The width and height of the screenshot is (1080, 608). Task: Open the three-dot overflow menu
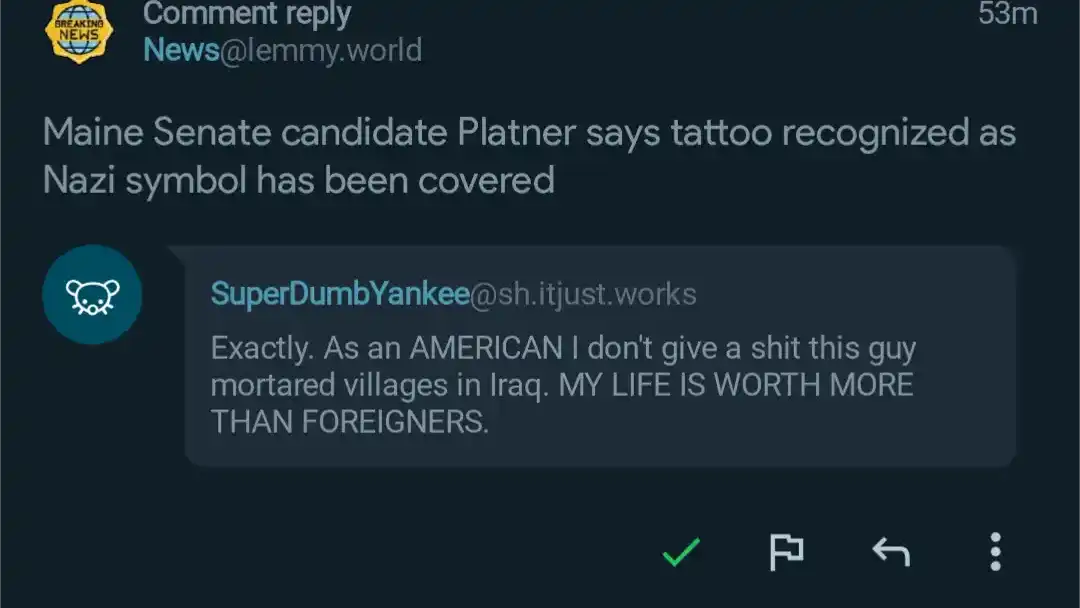click(x=994, y=551)
